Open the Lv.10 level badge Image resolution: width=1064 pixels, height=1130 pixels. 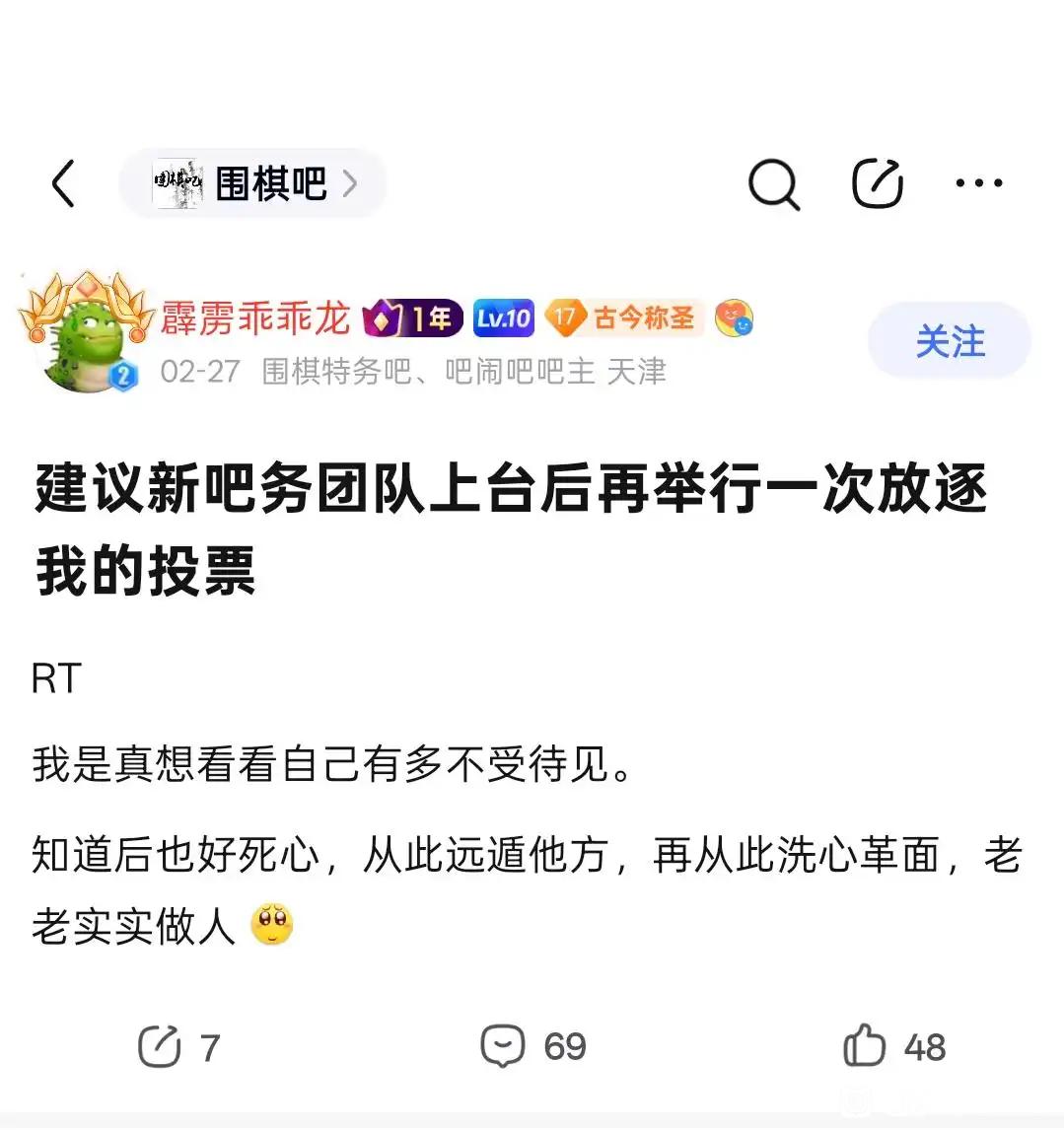coord(504,318)
